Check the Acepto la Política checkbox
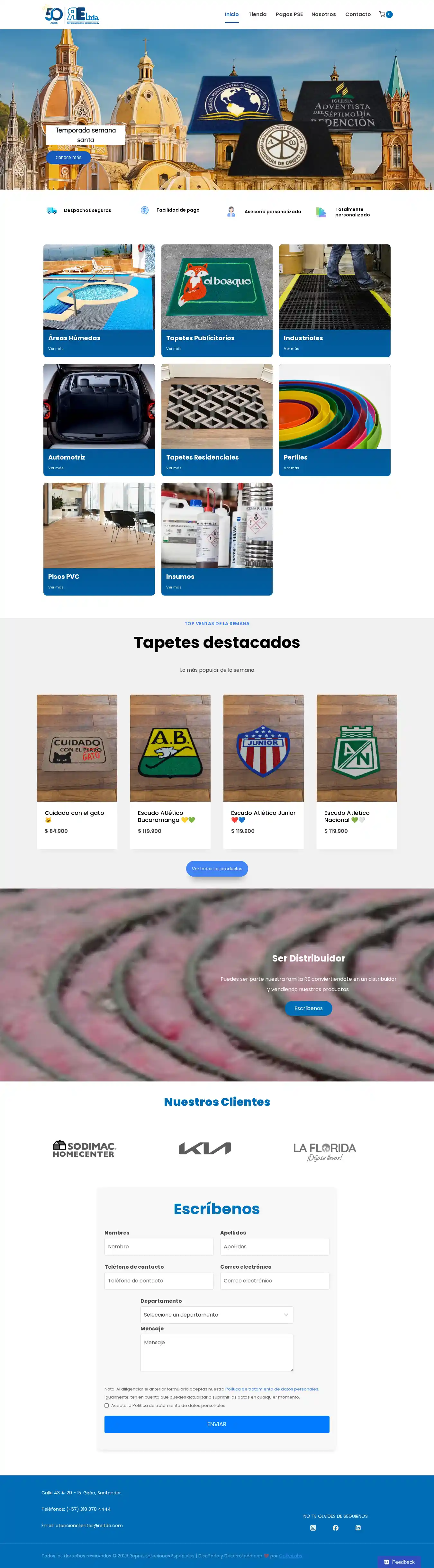 coord(106,1406)
